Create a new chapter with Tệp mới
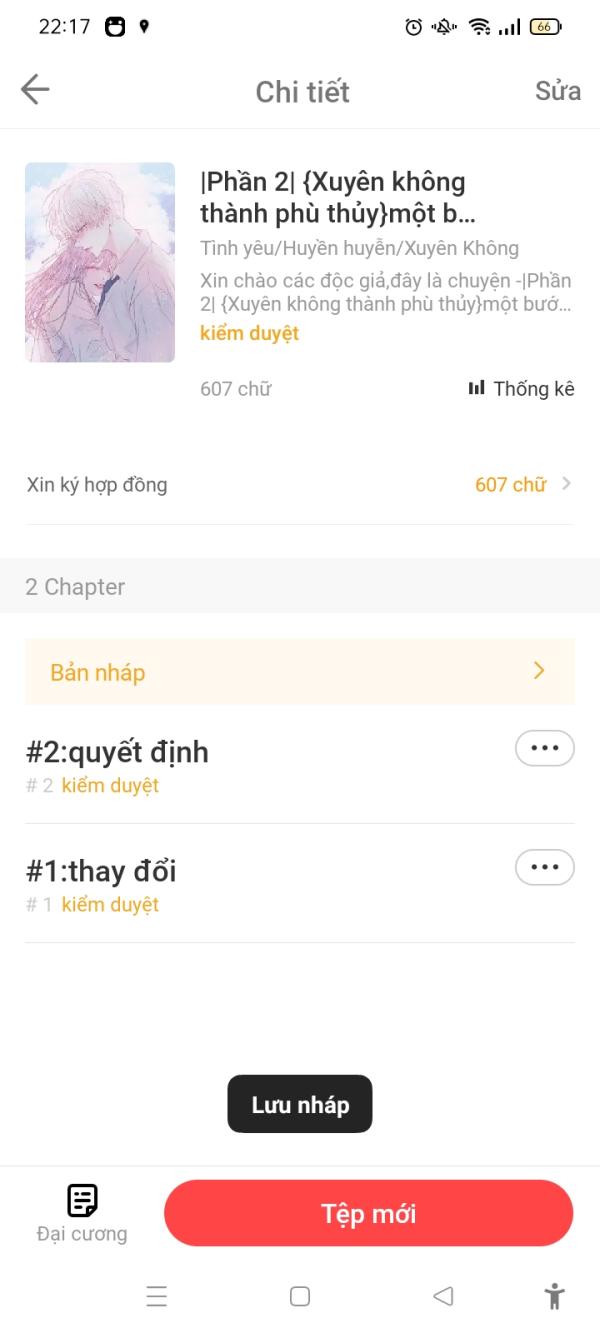The height and width of the screenshot is (1333, 600). (x=368, y=1213)
